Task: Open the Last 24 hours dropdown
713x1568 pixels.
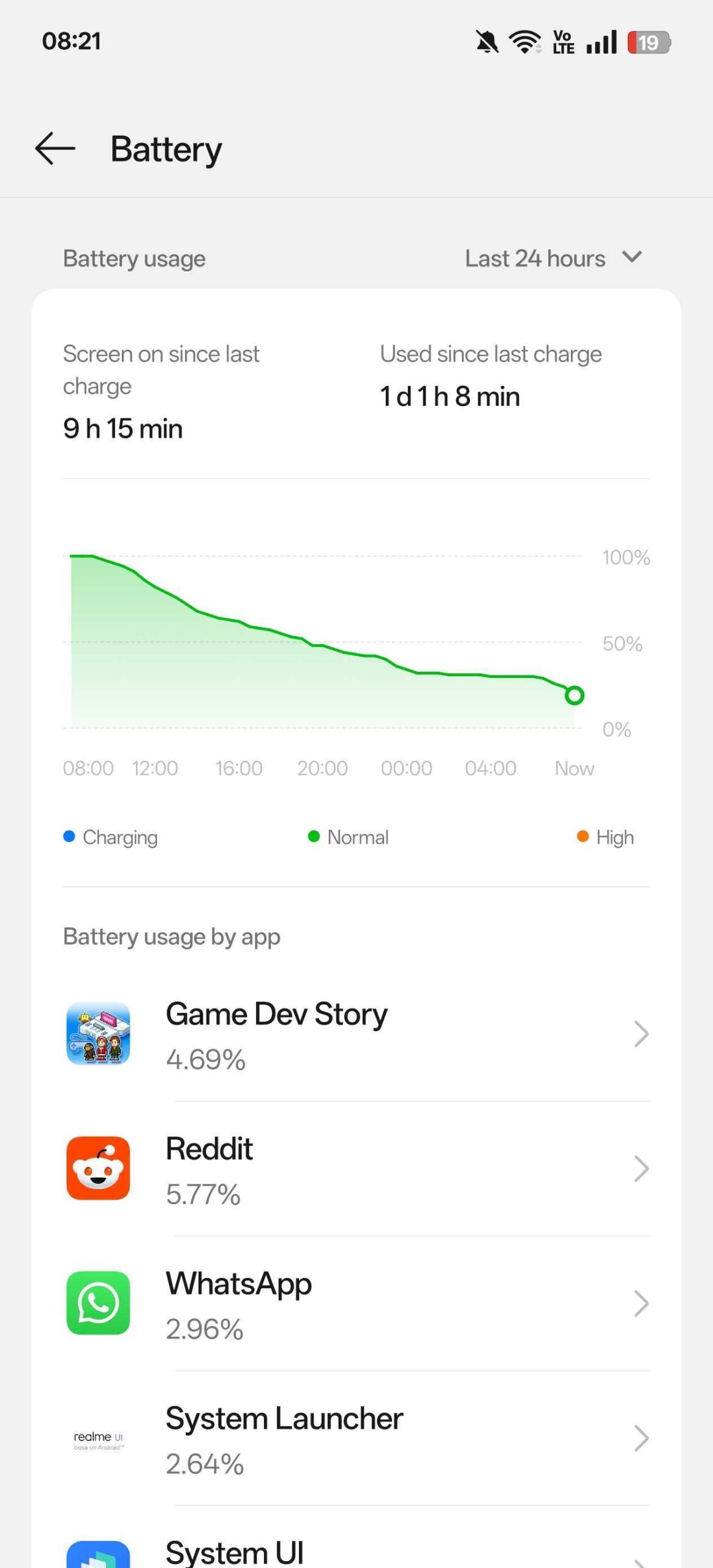Action: [553, 258]
